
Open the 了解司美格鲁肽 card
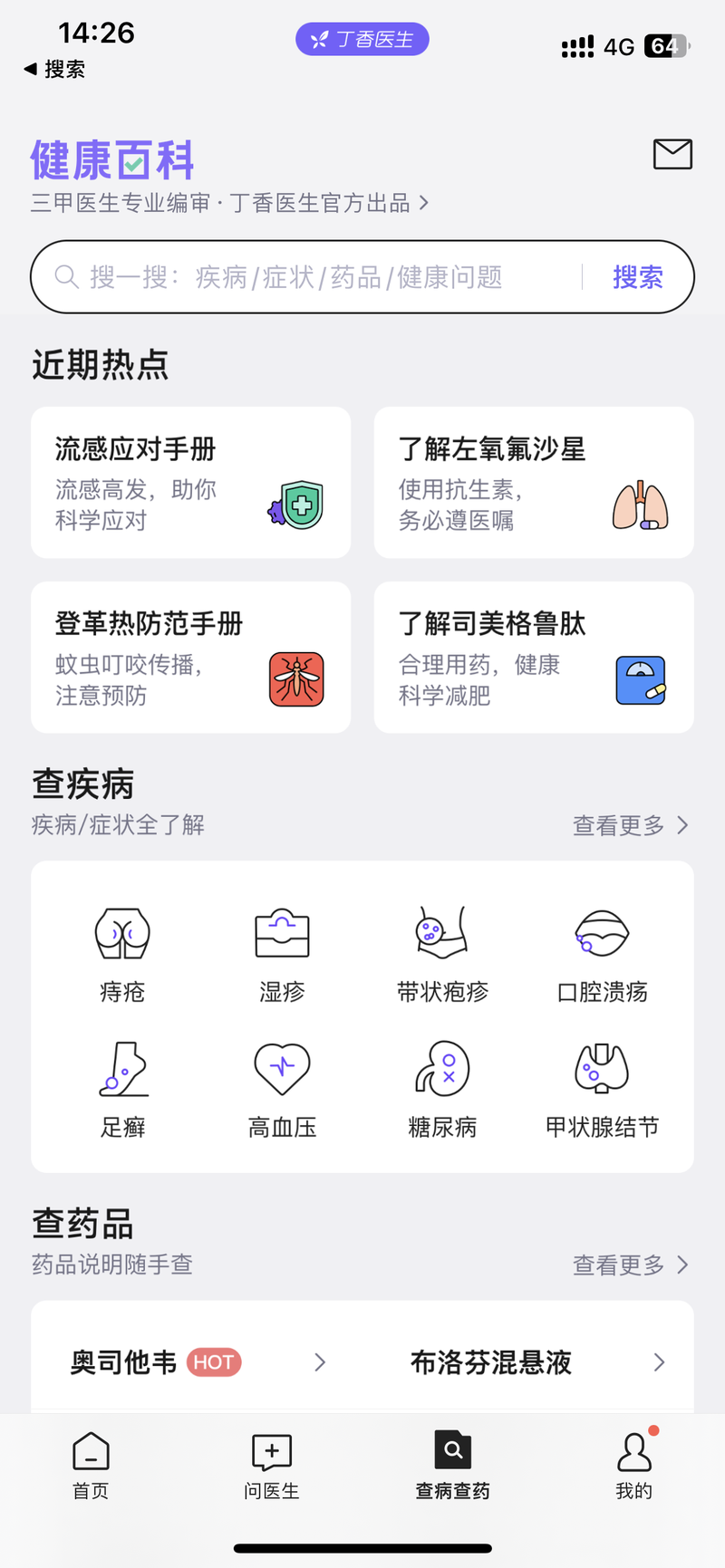click(534, 657)
